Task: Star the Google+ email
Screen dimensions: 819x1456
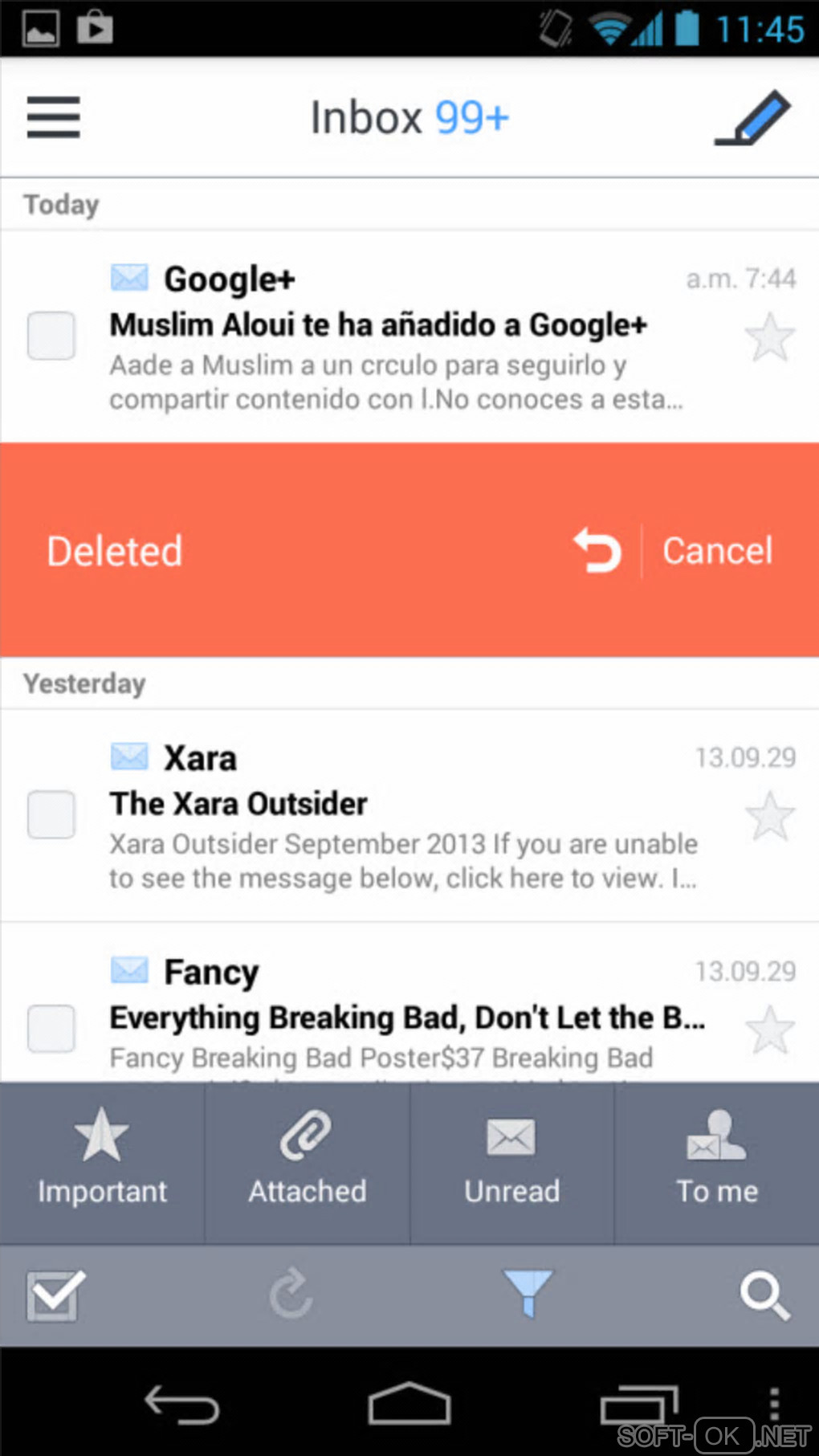Action: [x=769, y=337]
